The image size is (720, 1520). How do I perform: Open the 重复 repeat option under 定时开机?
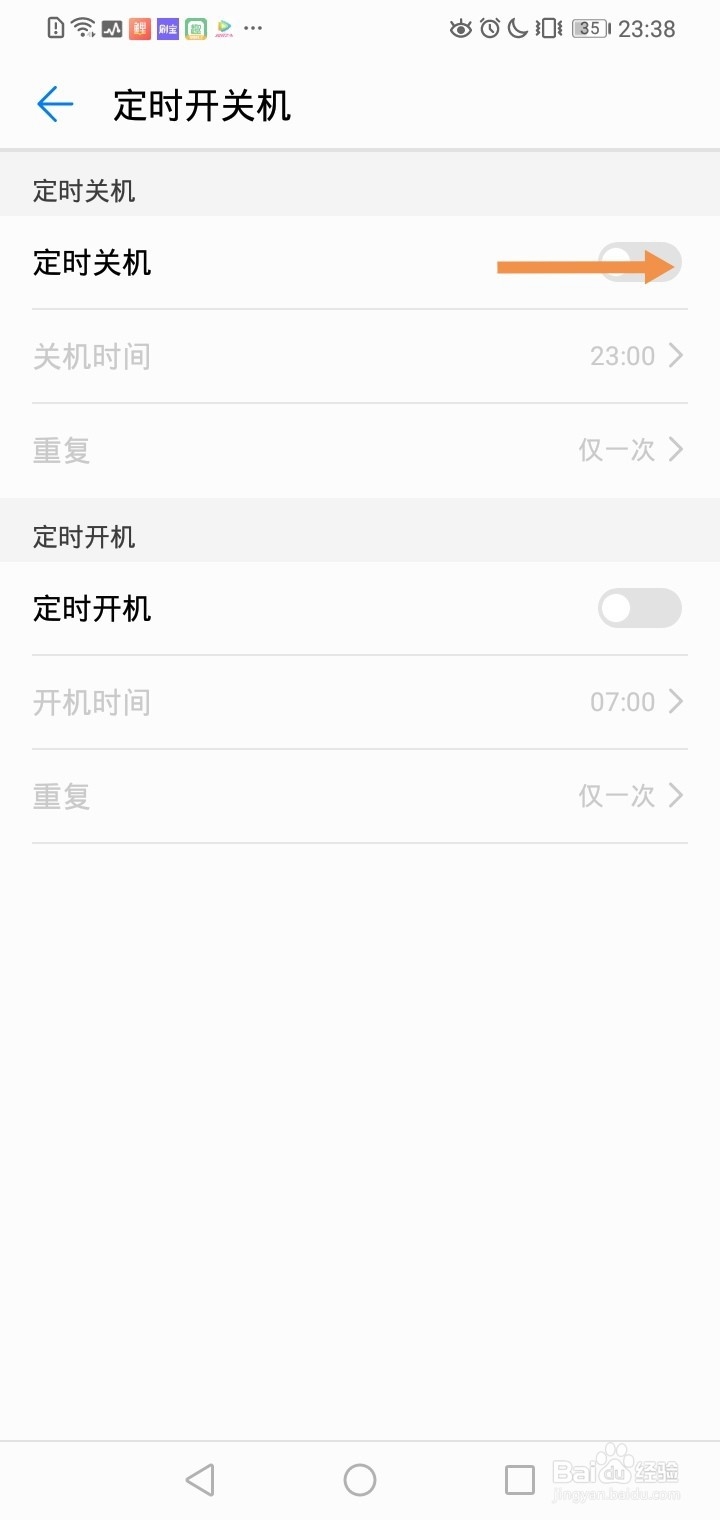pyautogui.click(x=360, y=795)
